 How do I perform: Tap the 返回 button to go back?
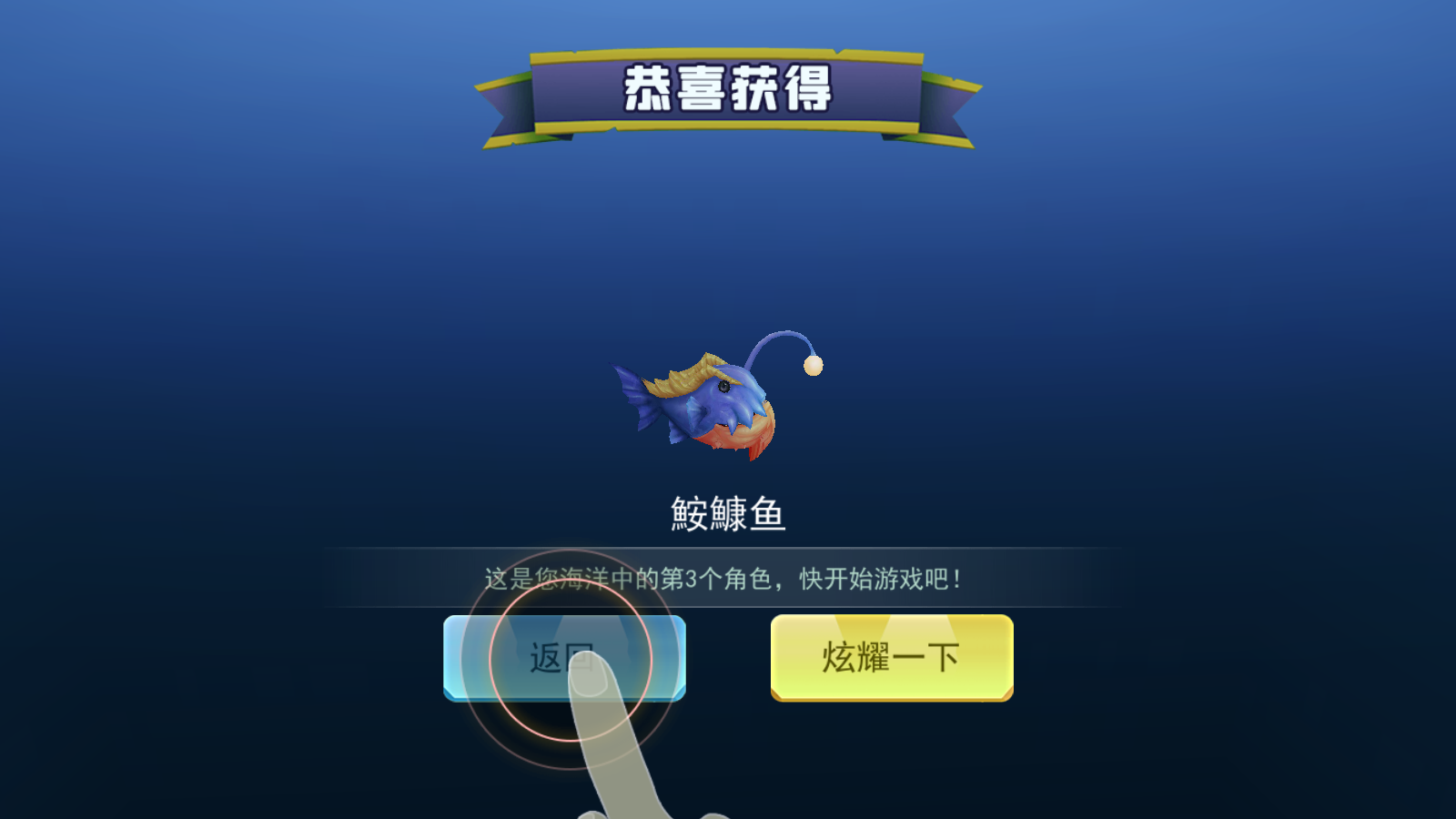click(x=564, y=657)
